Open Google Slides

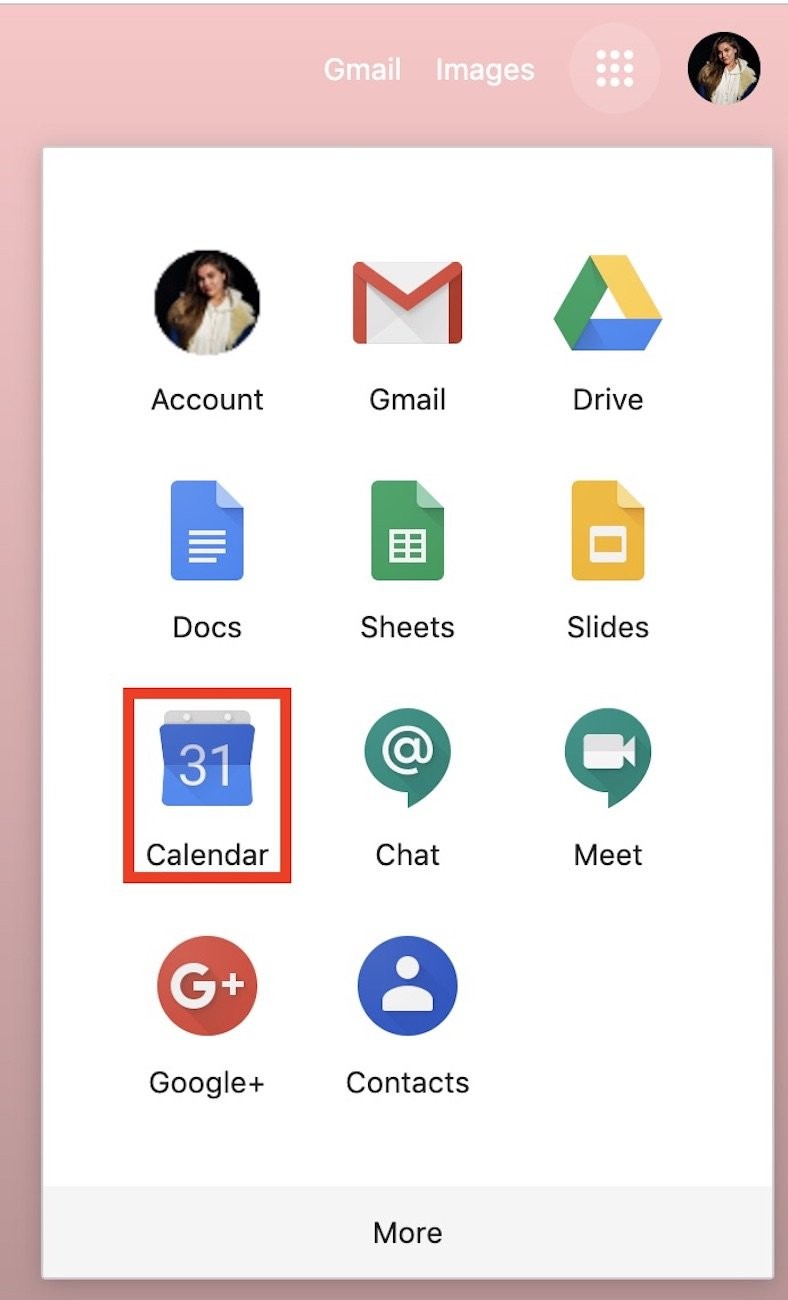point(608,558)
